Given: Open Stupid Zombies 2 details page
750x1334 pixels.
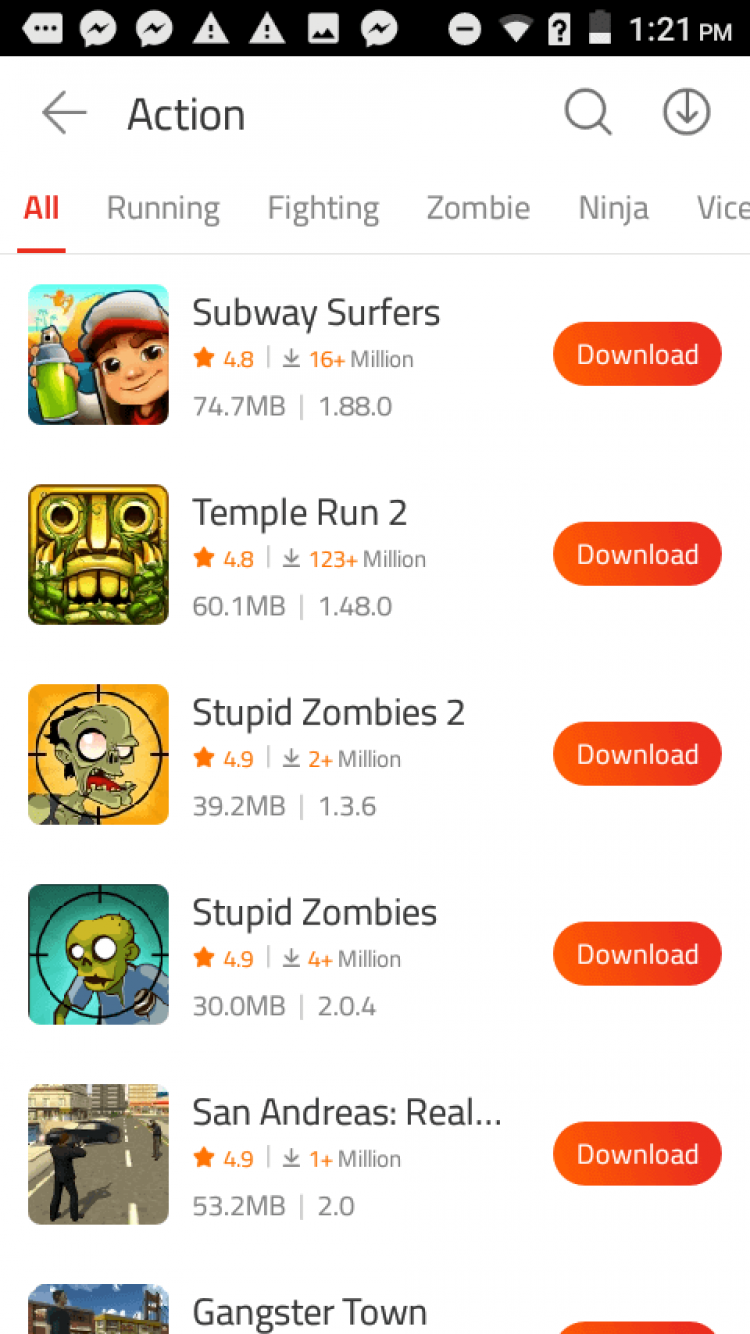Looking at the screenshot, I should [x=328, y=713].
